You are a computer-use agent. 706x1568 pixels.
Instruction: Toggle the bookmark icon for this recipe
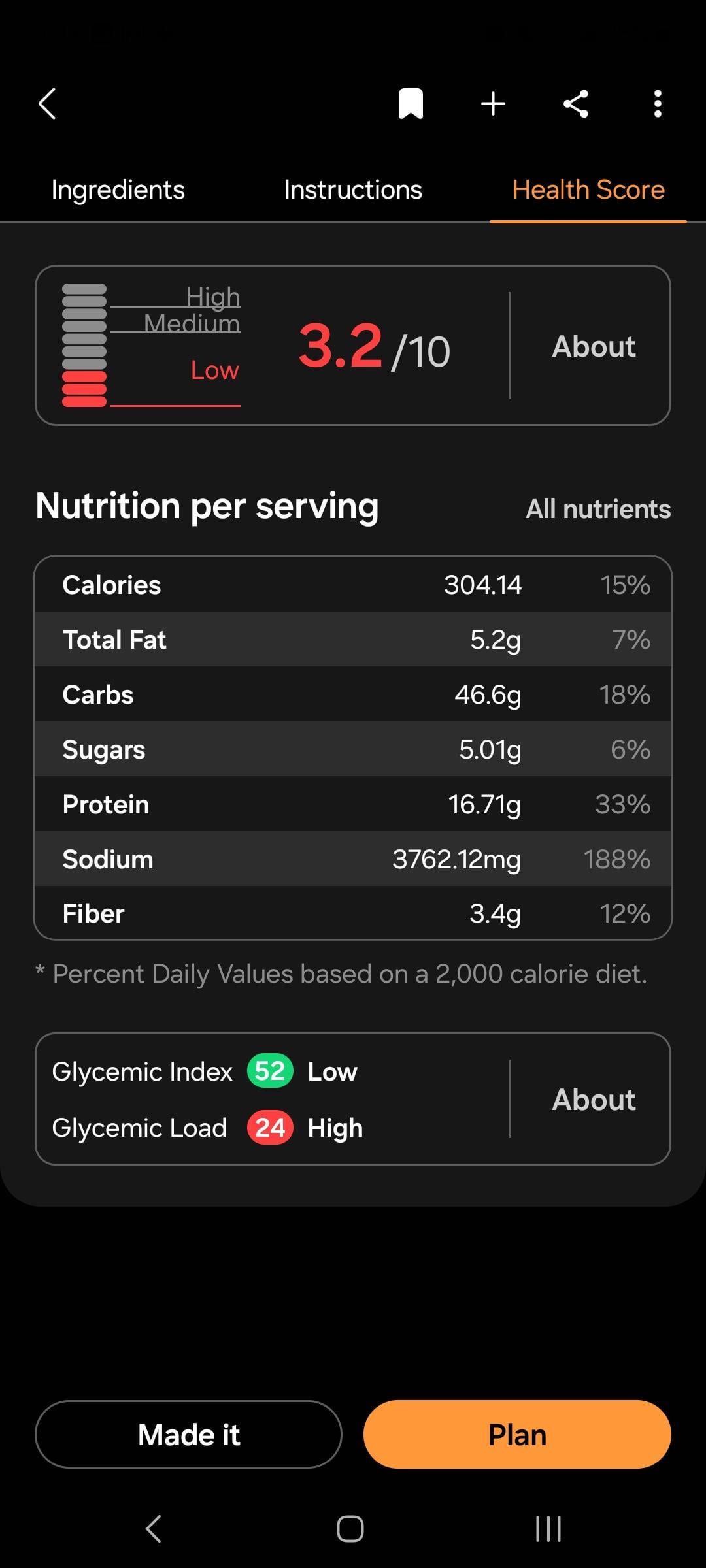pos(411,104)
